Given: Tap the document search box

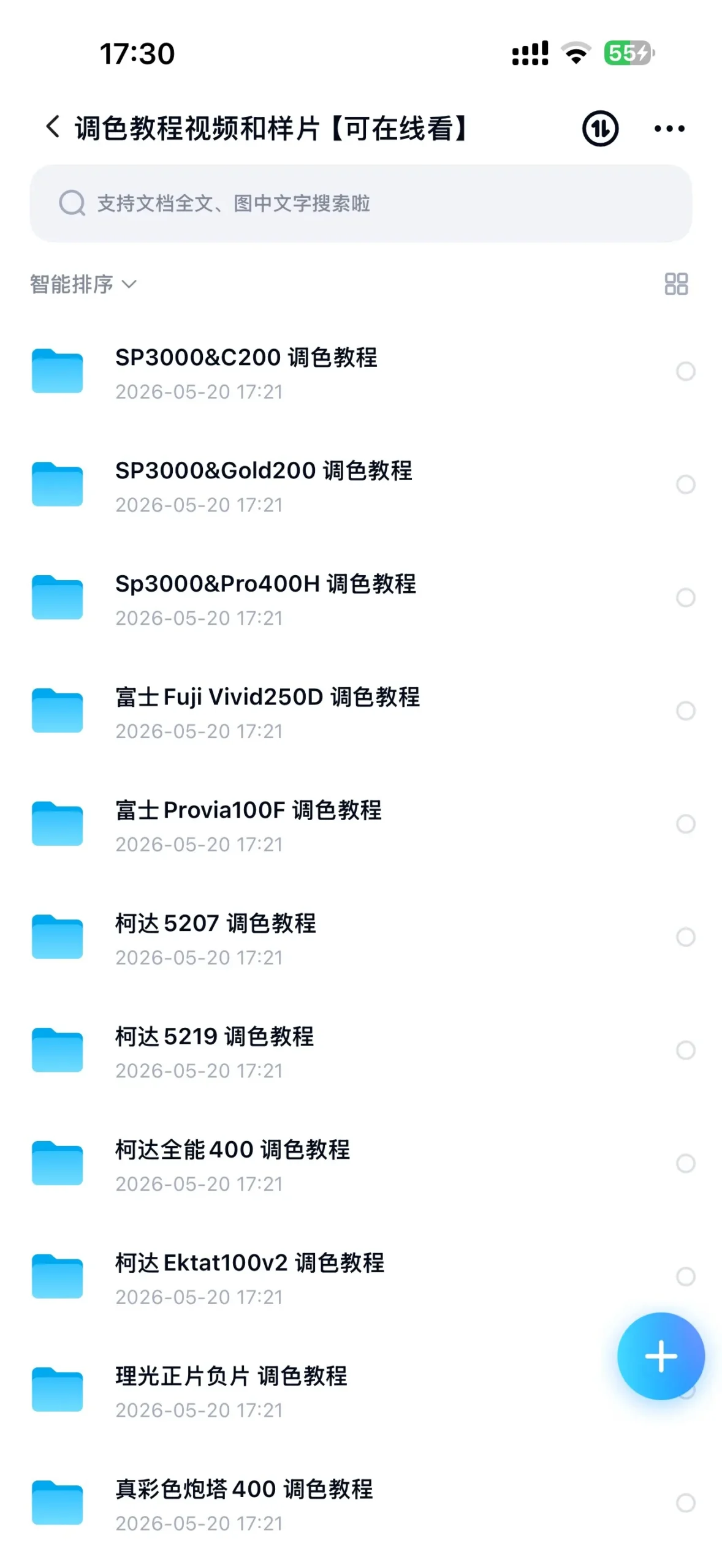Looking at the screenshot, I should coord(361,203).
